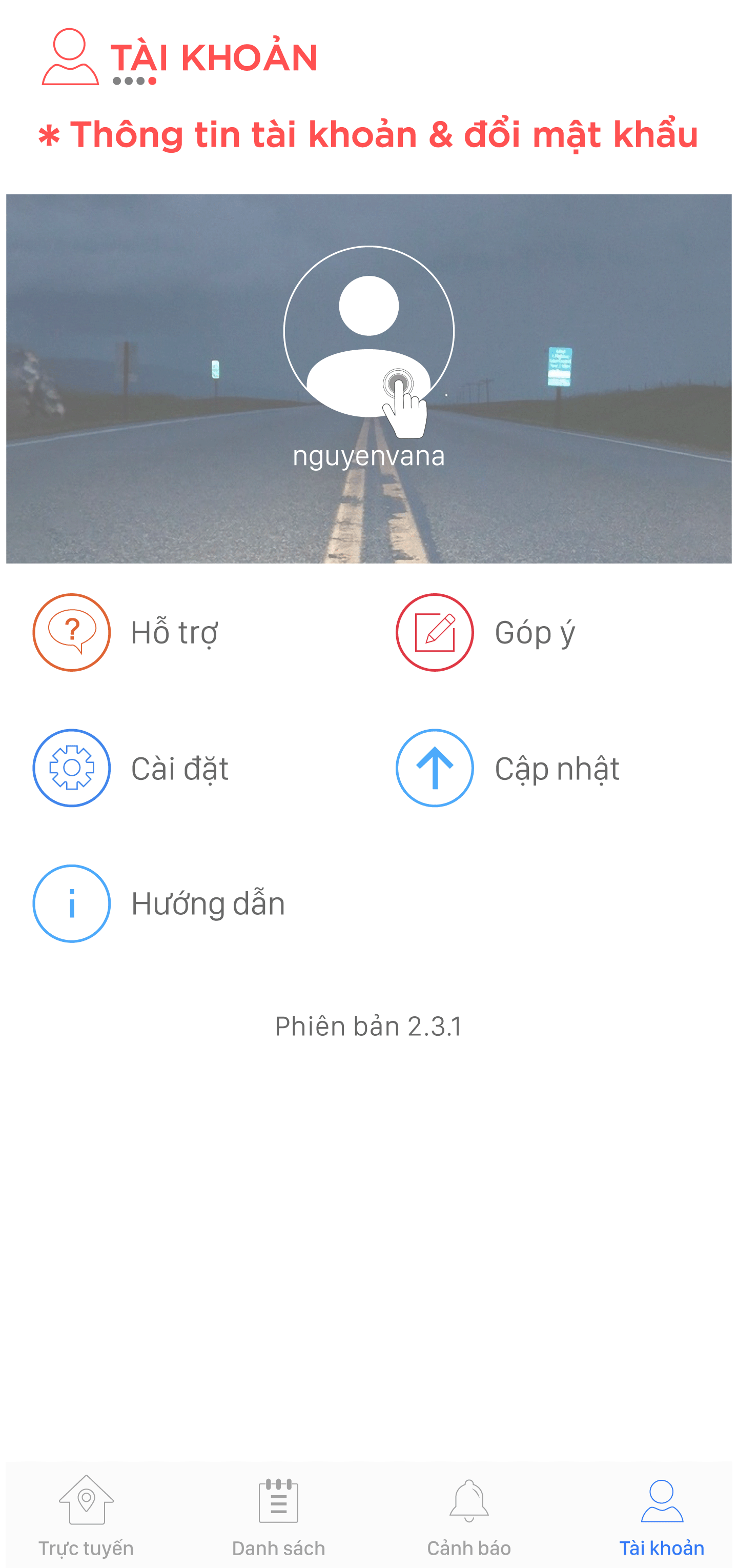This screenshot has width=738, height=1568.
Task: Check for Cập nhật update
Action: (435, 768)
